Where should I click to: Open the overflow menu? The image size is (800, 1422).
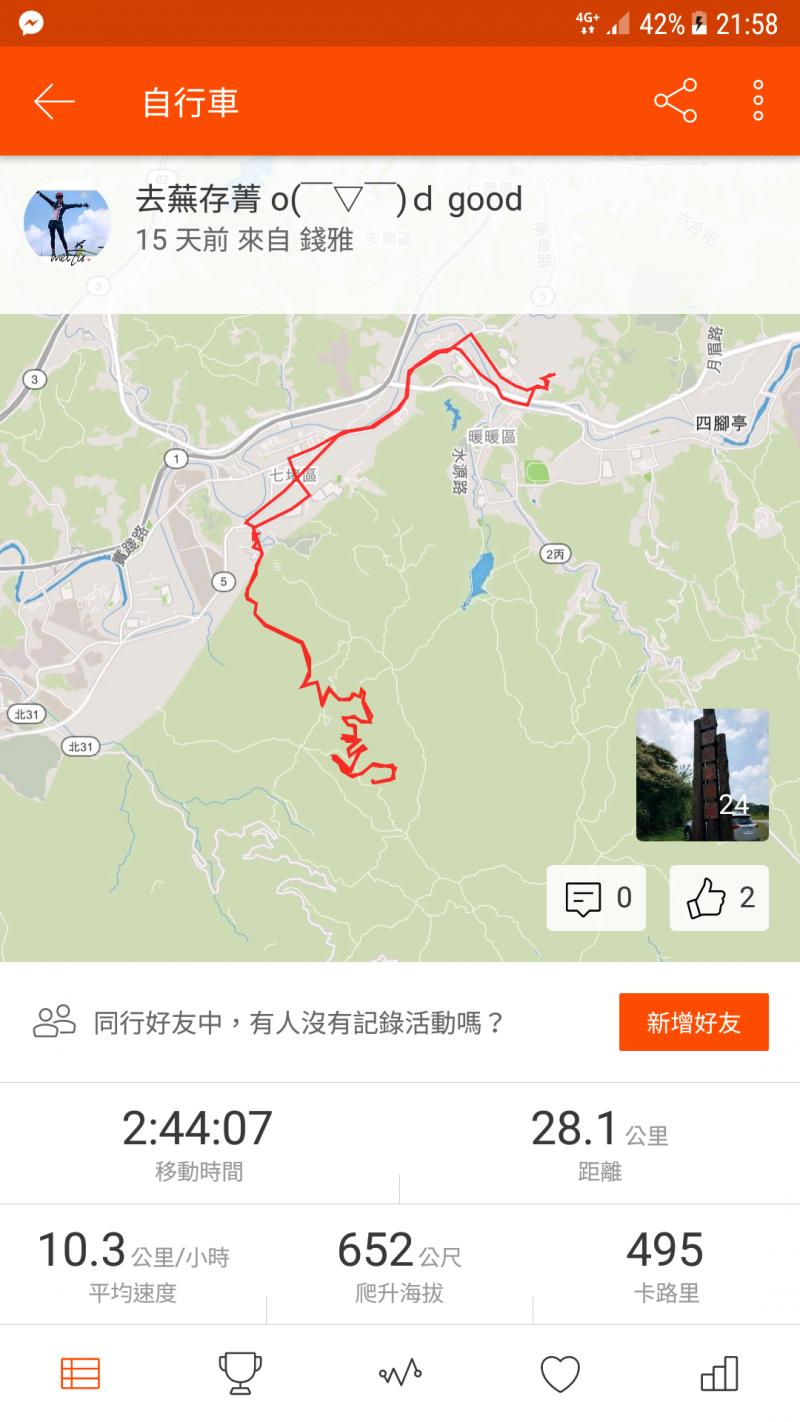758,101
